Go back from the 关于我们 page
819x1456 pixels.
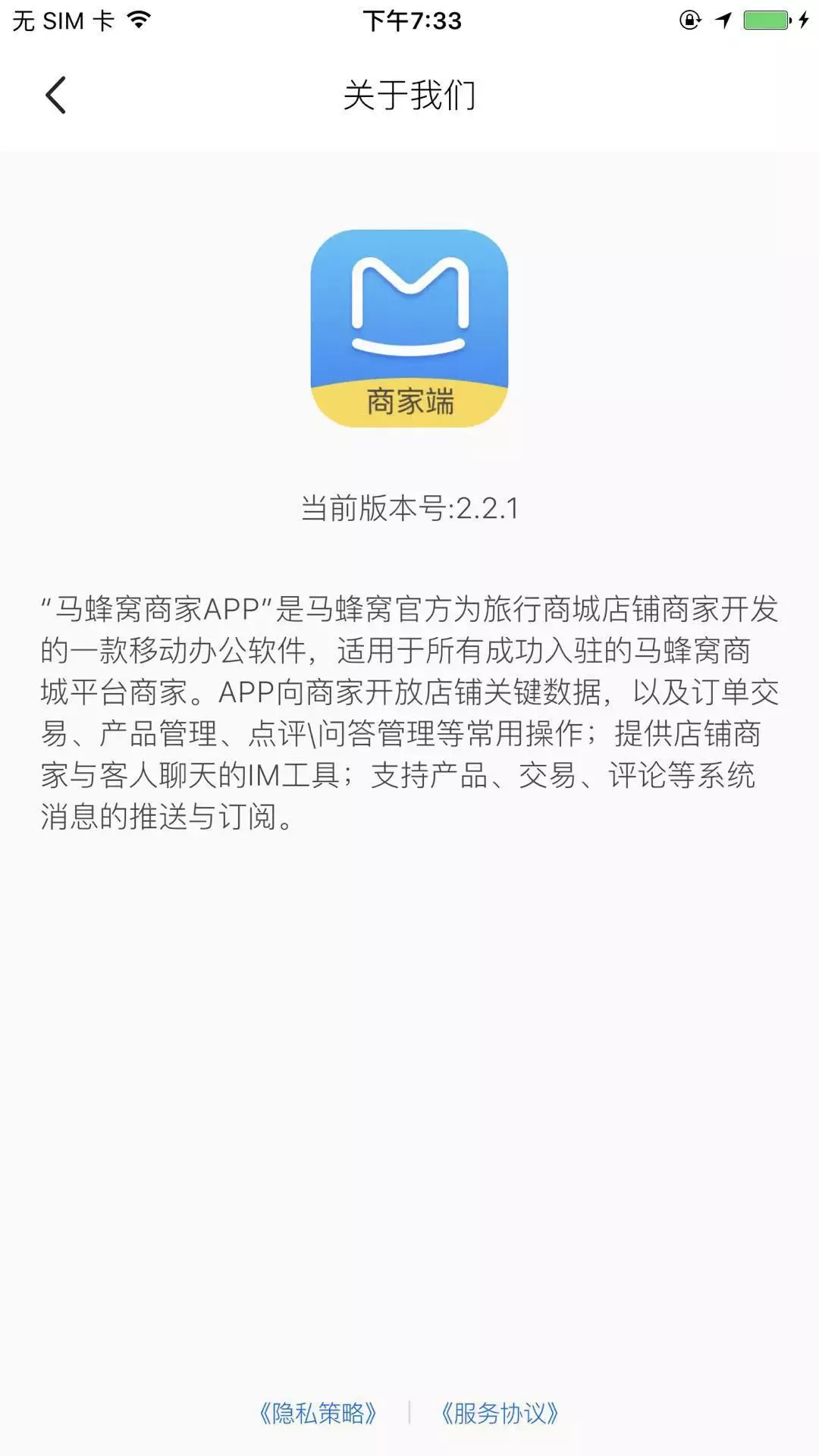point(55,96)
